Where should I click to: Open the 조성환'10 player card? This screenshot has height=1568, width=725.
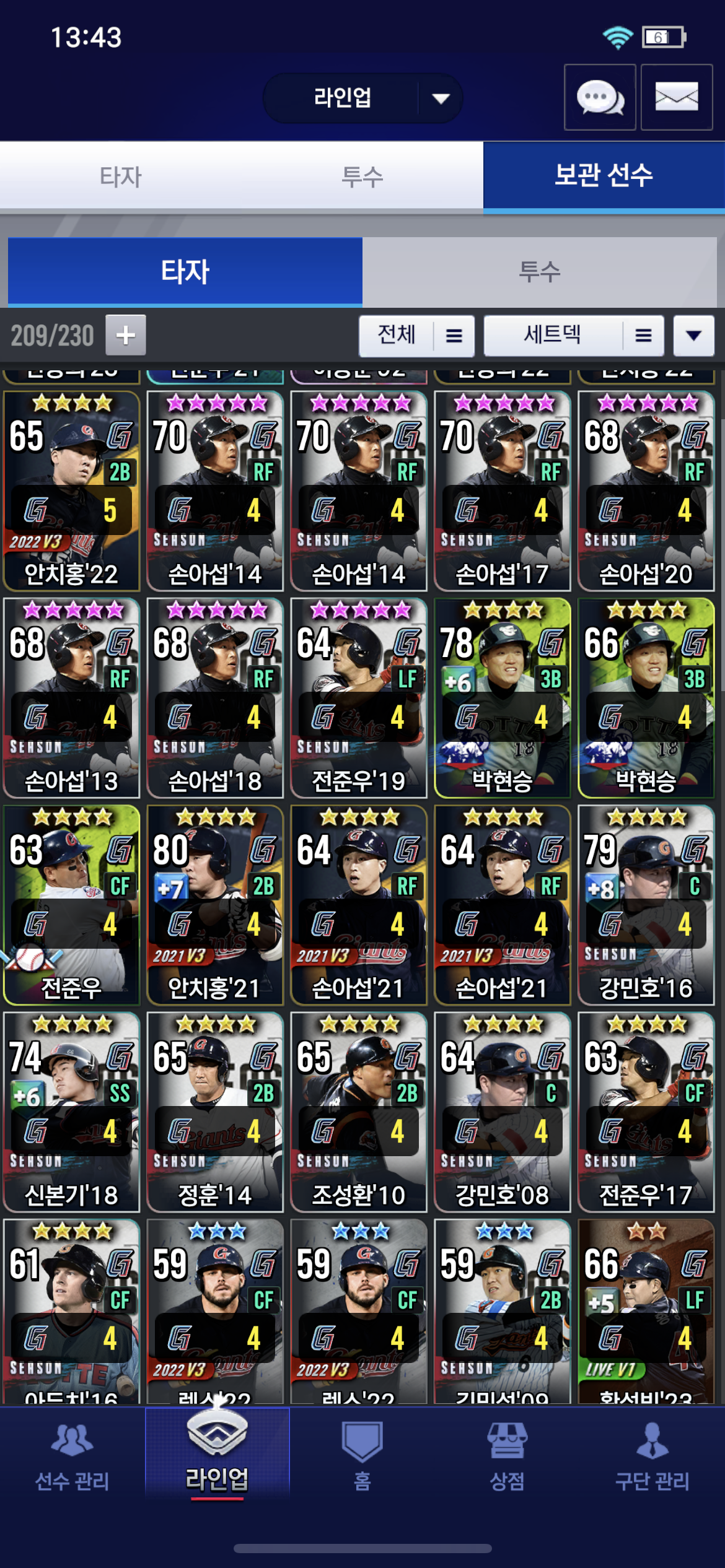coord(359,1112)
